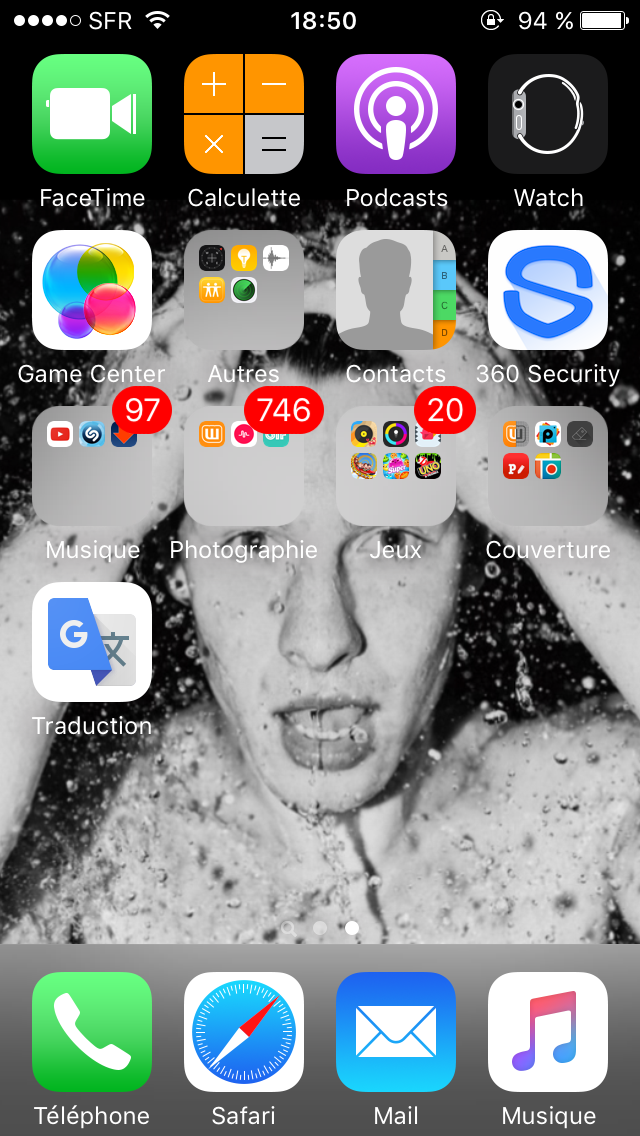Open the FaceTime app

(x=92, y=114)
